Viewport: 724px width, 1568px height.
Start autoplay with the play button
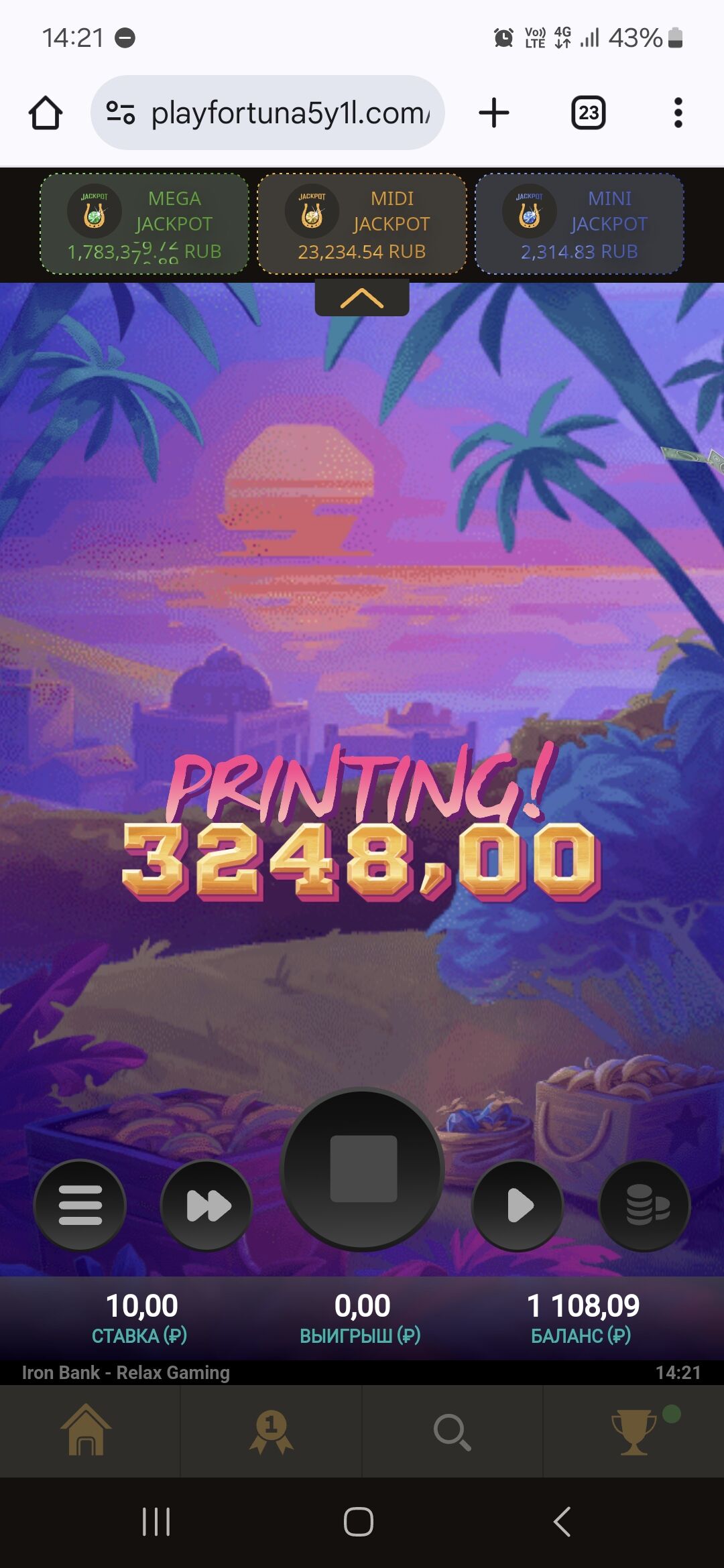[518, 1205]
